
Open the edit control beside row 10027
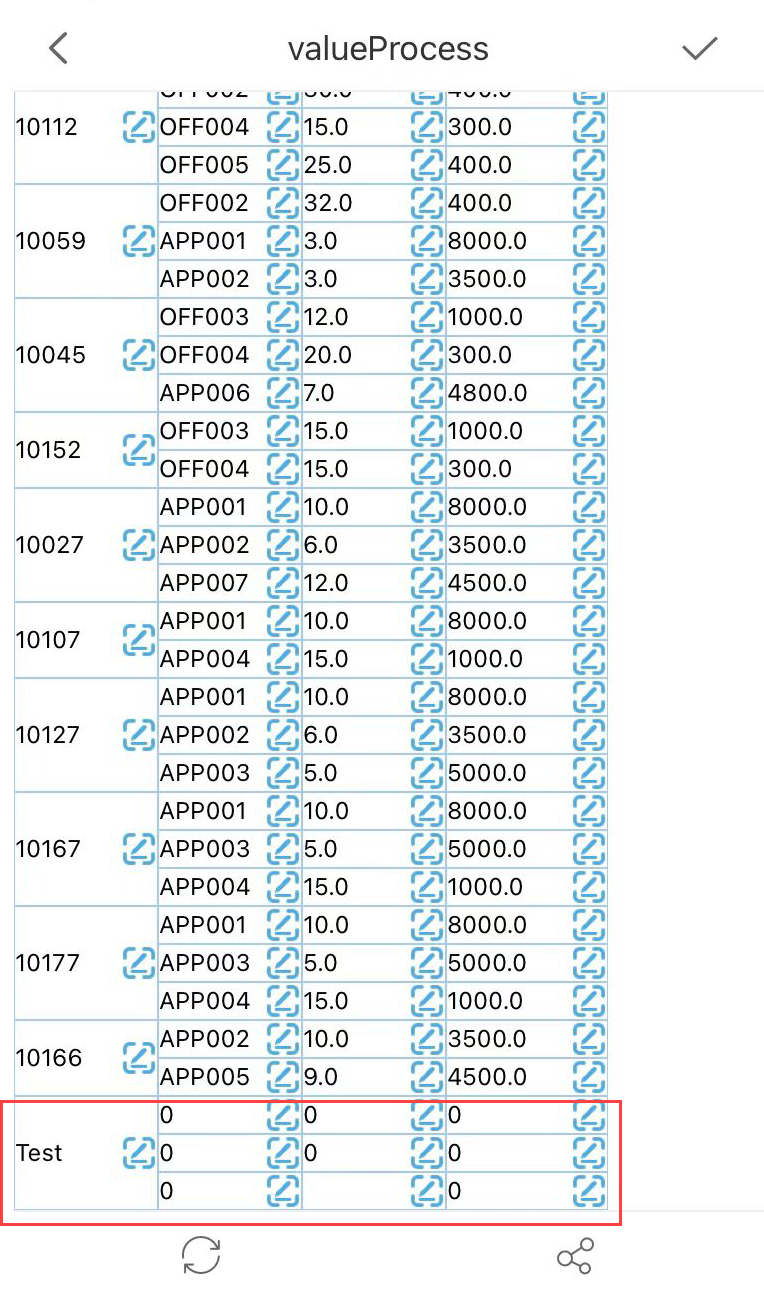tap(138, 545)
